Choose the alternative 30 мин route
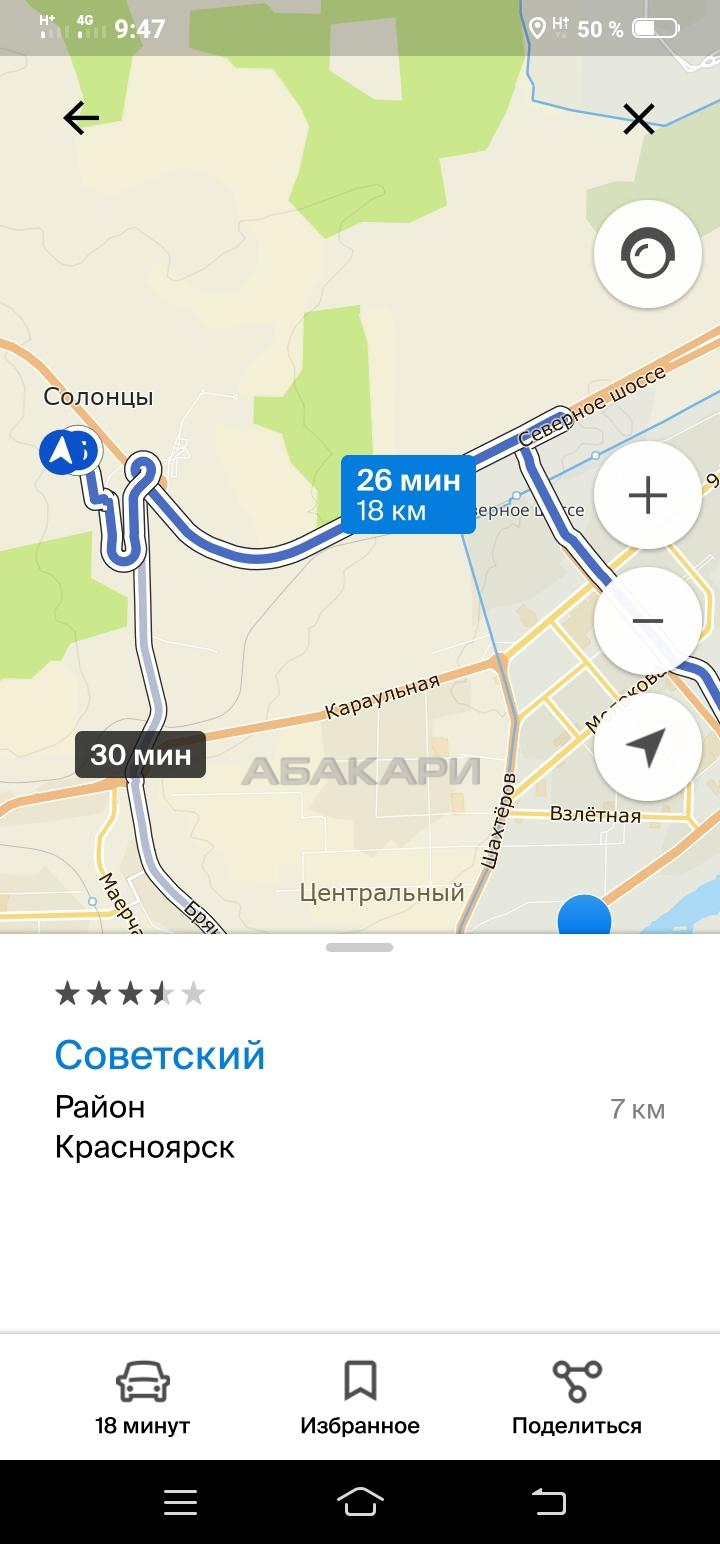 (x=140, y=754)
